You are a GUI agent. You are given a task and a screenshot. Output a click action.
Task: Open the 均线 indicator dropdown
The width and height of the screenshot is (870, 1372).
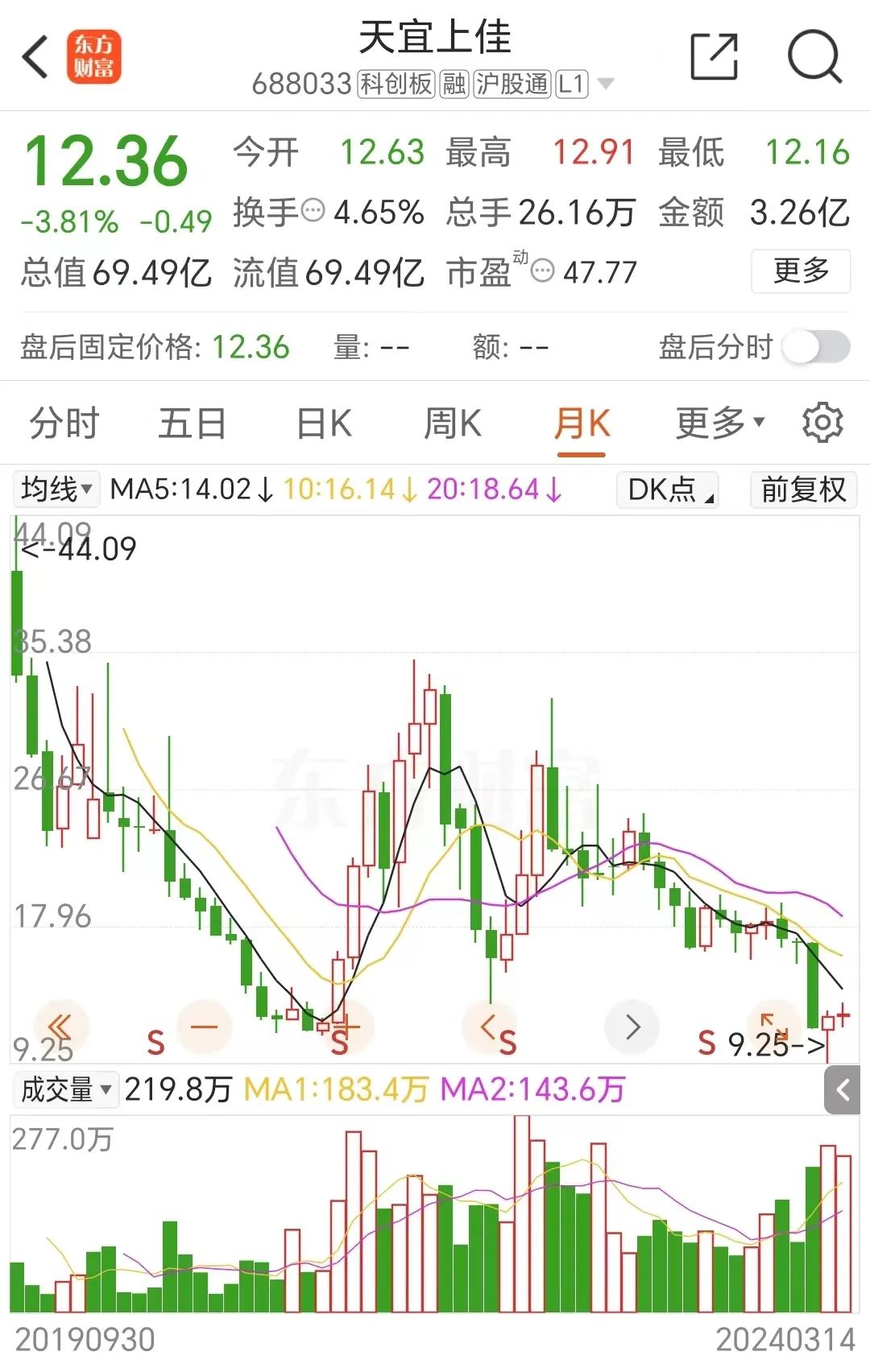tap(56, 489)
